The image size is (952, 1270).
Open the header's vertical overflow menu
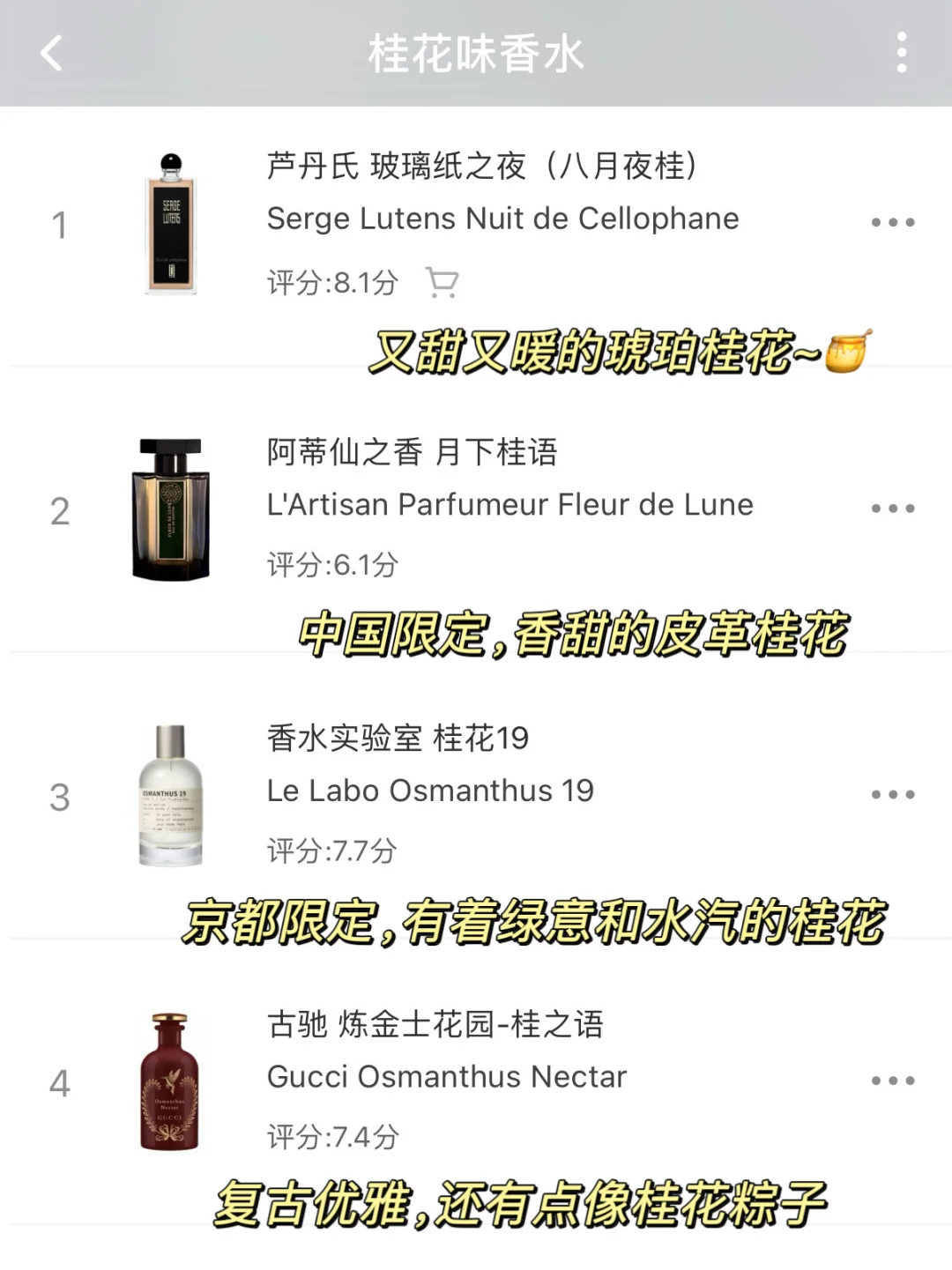[x=901, y=53]
